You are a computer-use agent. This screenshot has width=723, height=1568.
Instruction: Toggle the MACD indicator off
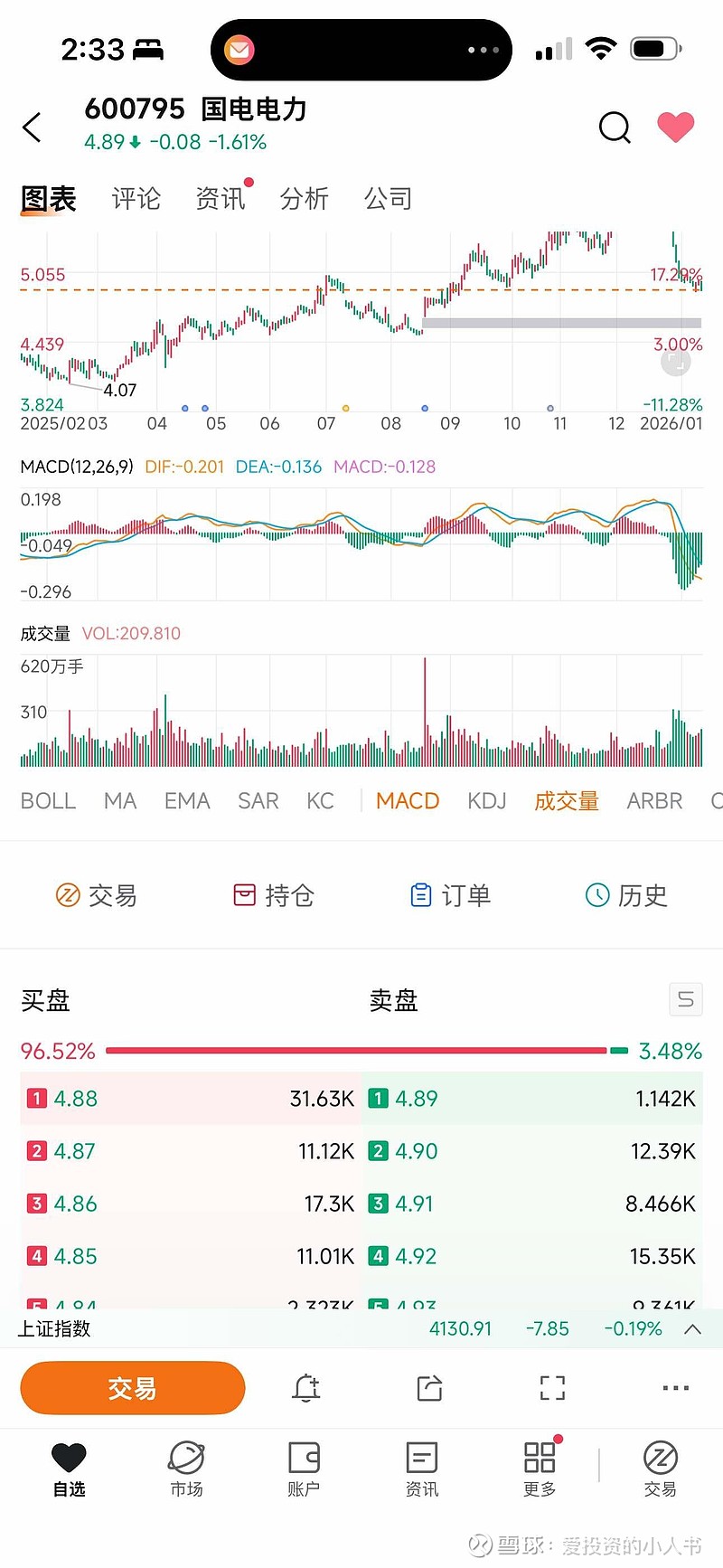tap(408, 800)
